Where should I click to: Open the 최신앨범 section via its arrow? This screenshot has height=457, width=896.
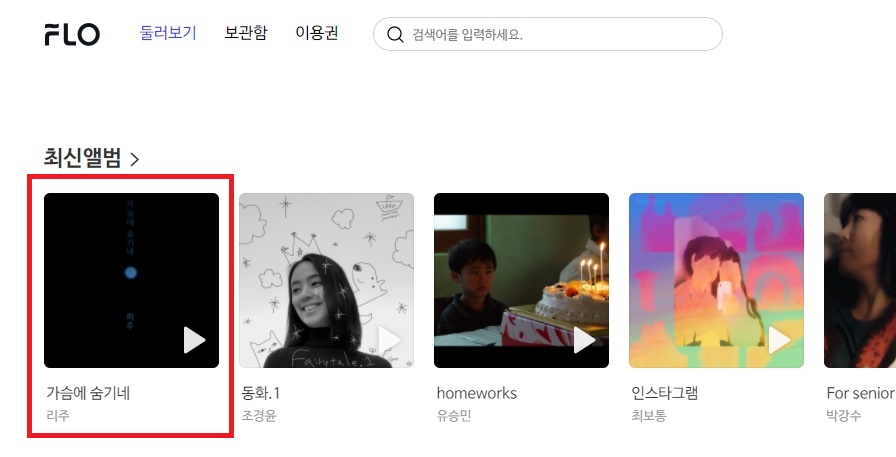[x=135, y=158]
